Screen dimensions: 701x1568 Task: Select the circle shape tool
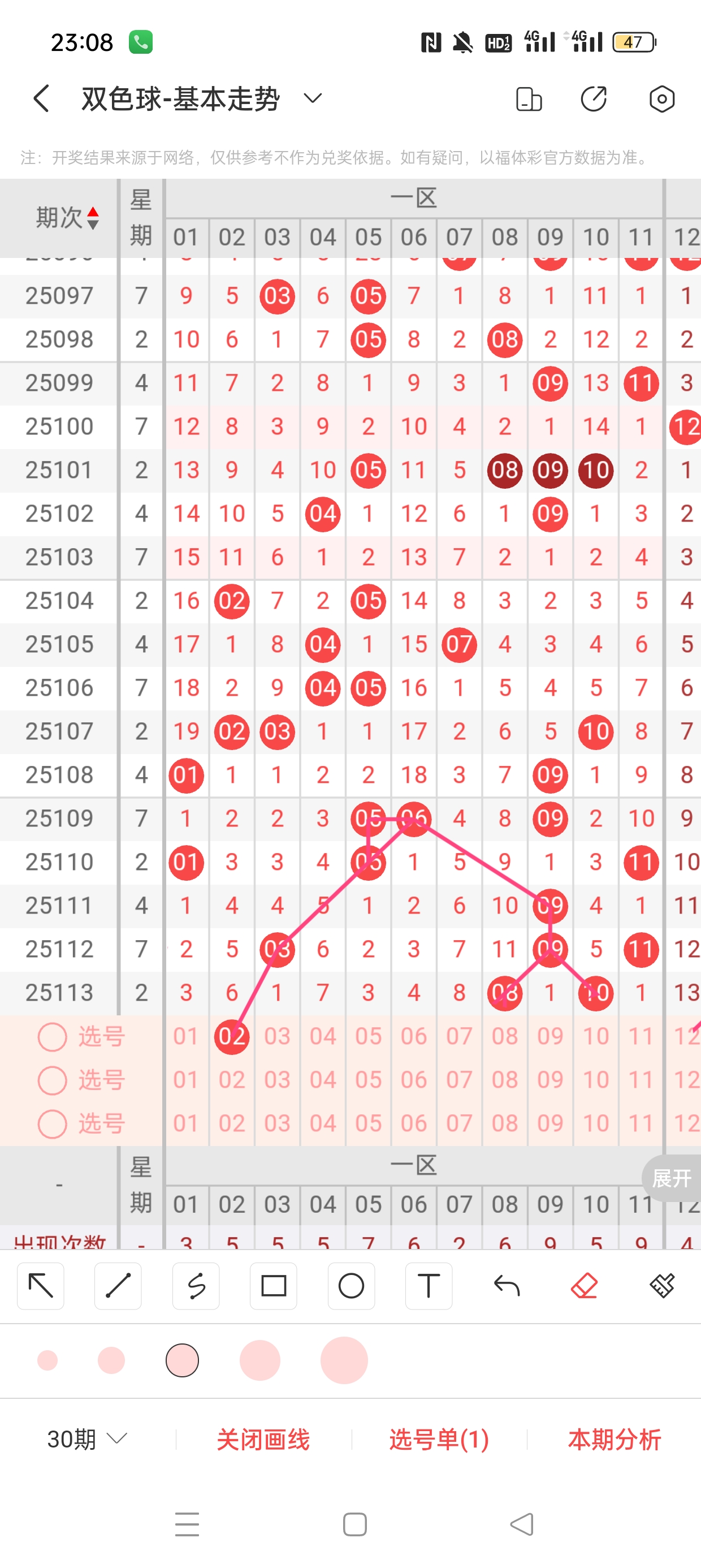point(351,1286)
